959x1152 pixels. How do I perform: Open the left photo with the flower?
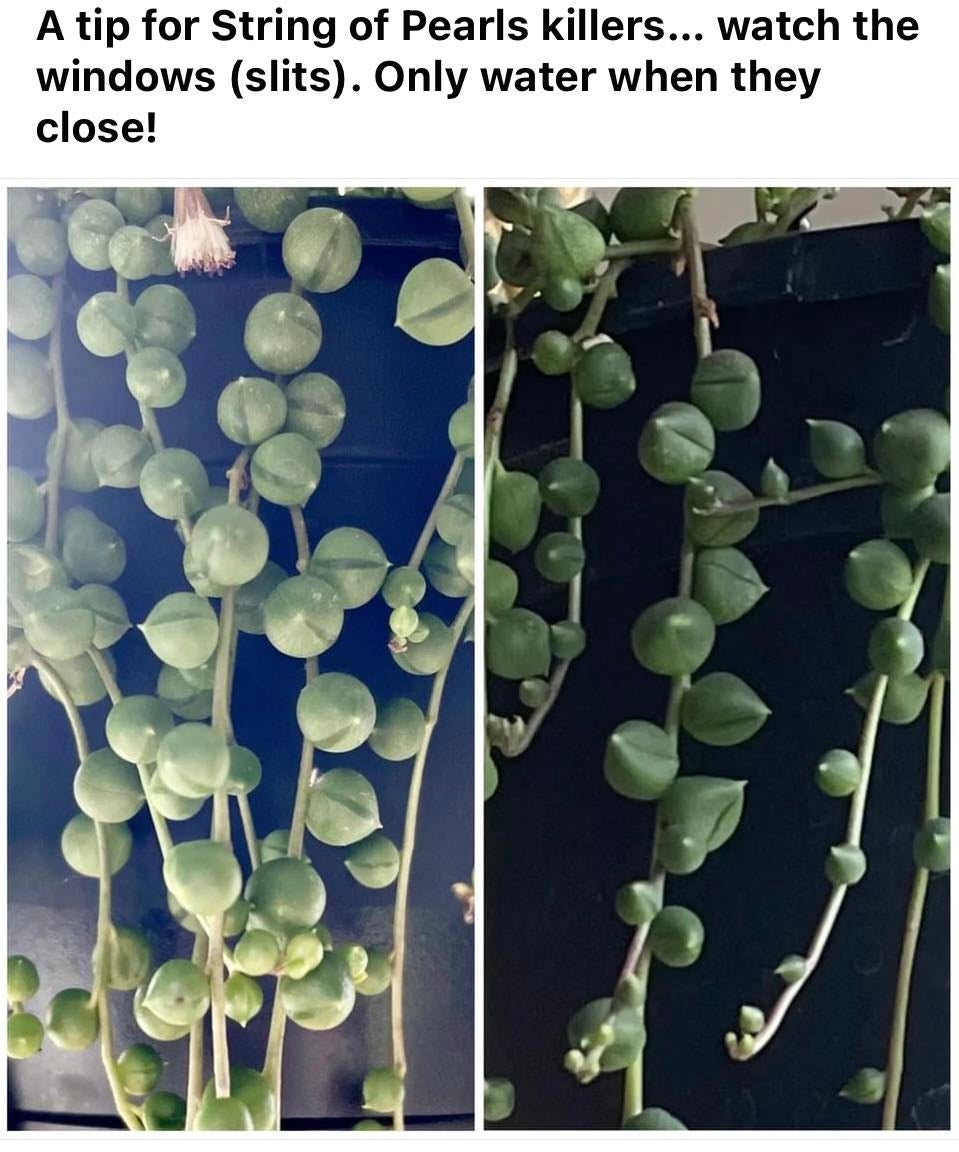(240, 658)
